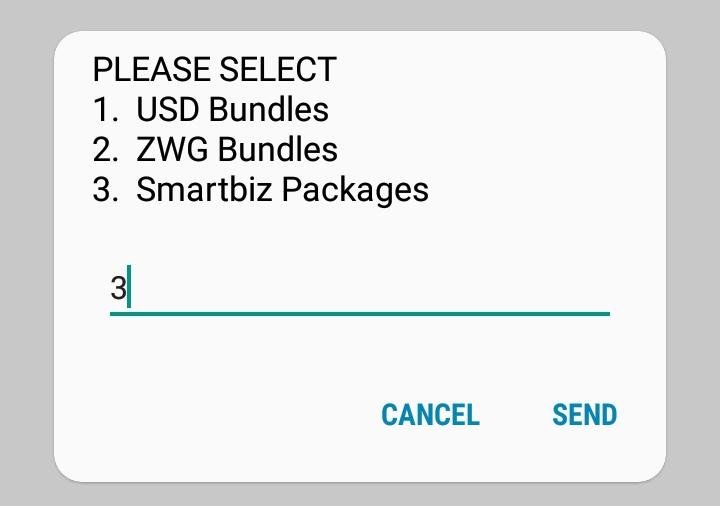
Task: Tap the reply input field containing 3
Action: 358,289
